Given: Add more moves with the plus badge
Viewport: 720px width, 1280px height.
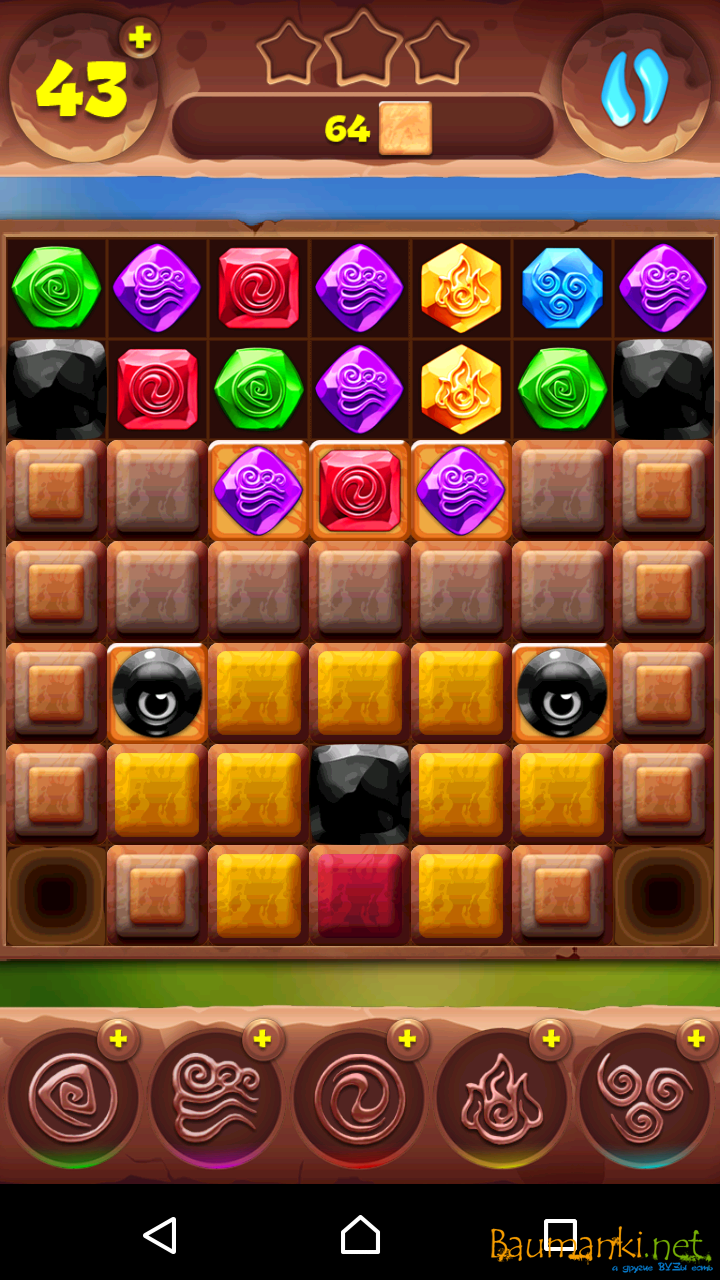Looking at the screenshot, I should point(140,39).
